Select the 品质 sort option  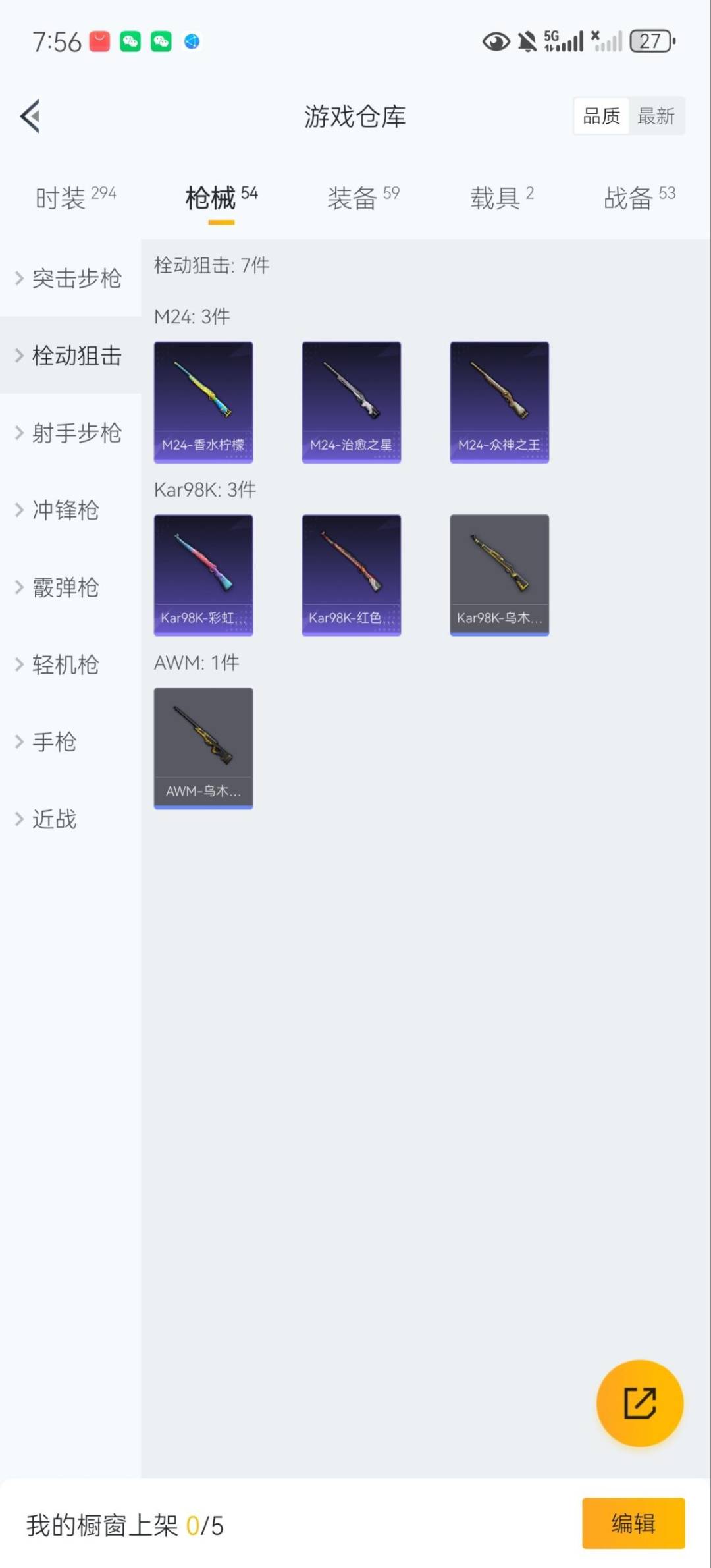(601, 115)
